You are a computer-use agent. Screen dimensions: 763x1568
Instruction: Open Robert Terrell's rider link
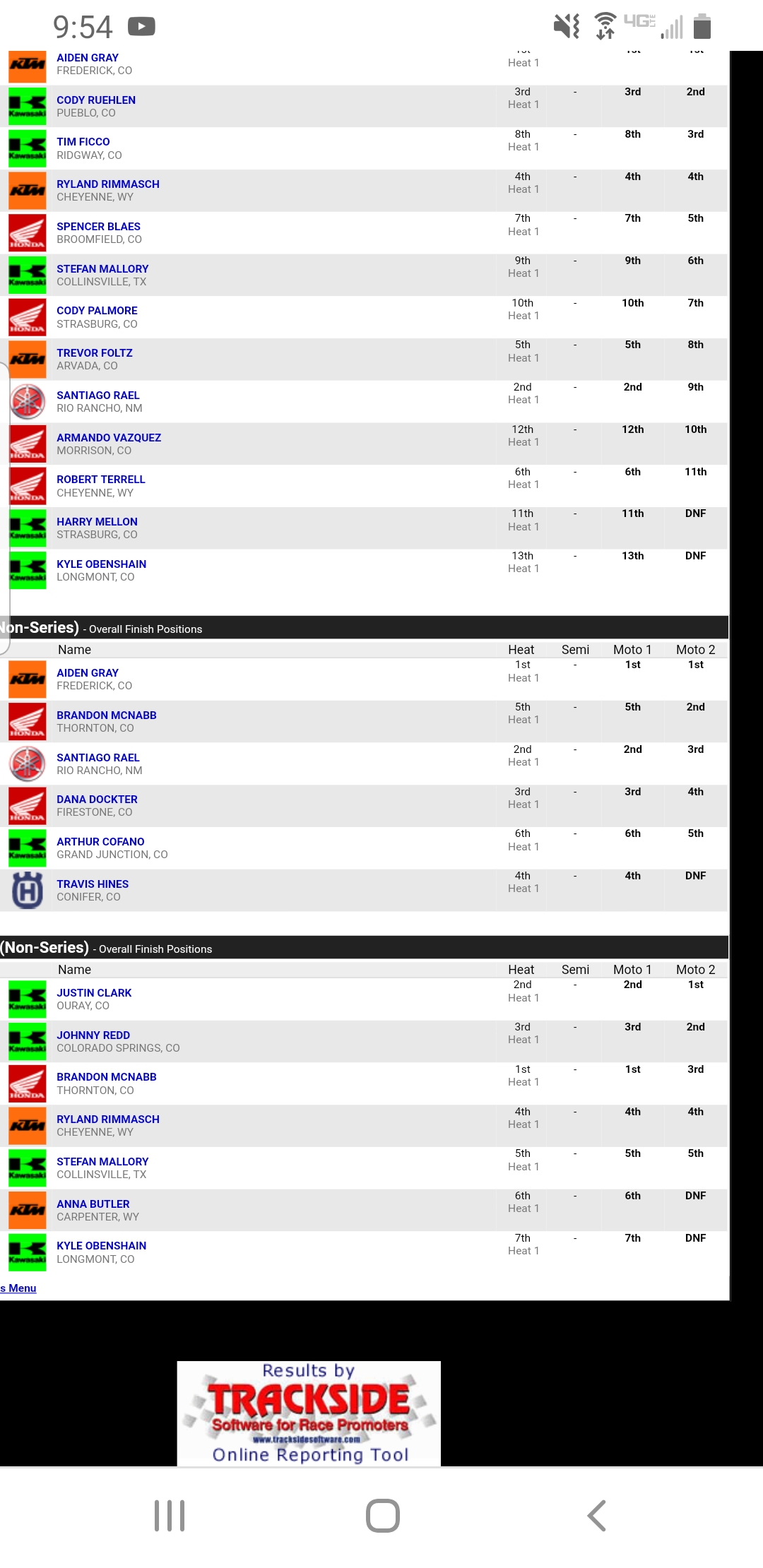coord(101,480)
